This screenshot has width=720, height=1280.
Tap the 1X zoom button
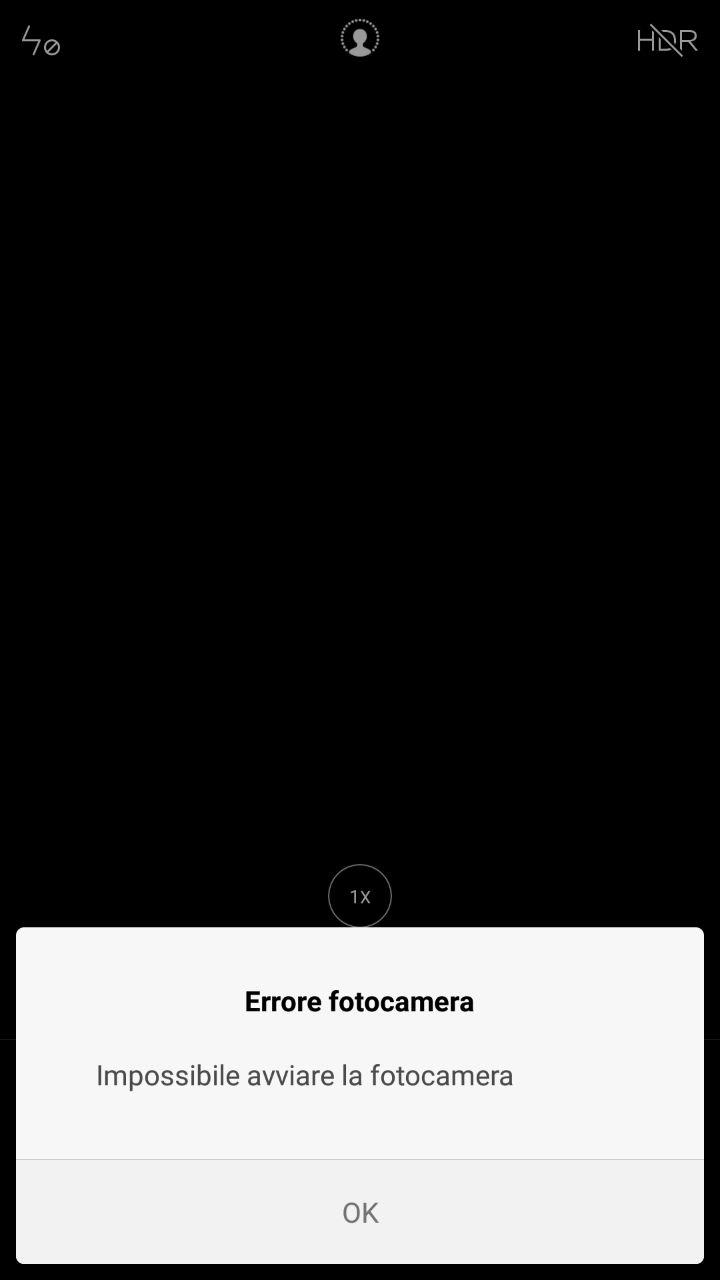tap(360, 896)
